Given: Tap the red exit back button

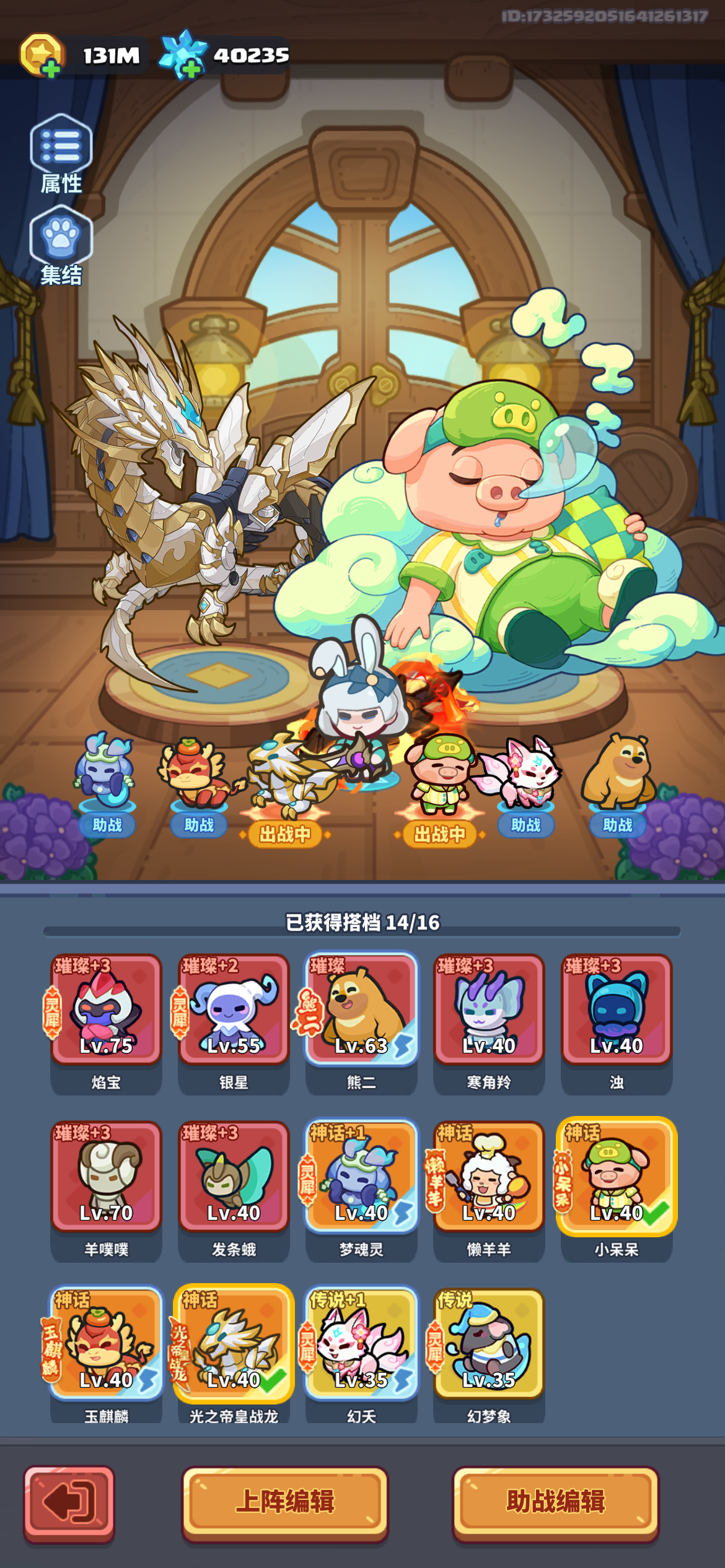Looking at the screenshot, I should click(69, 1504).
